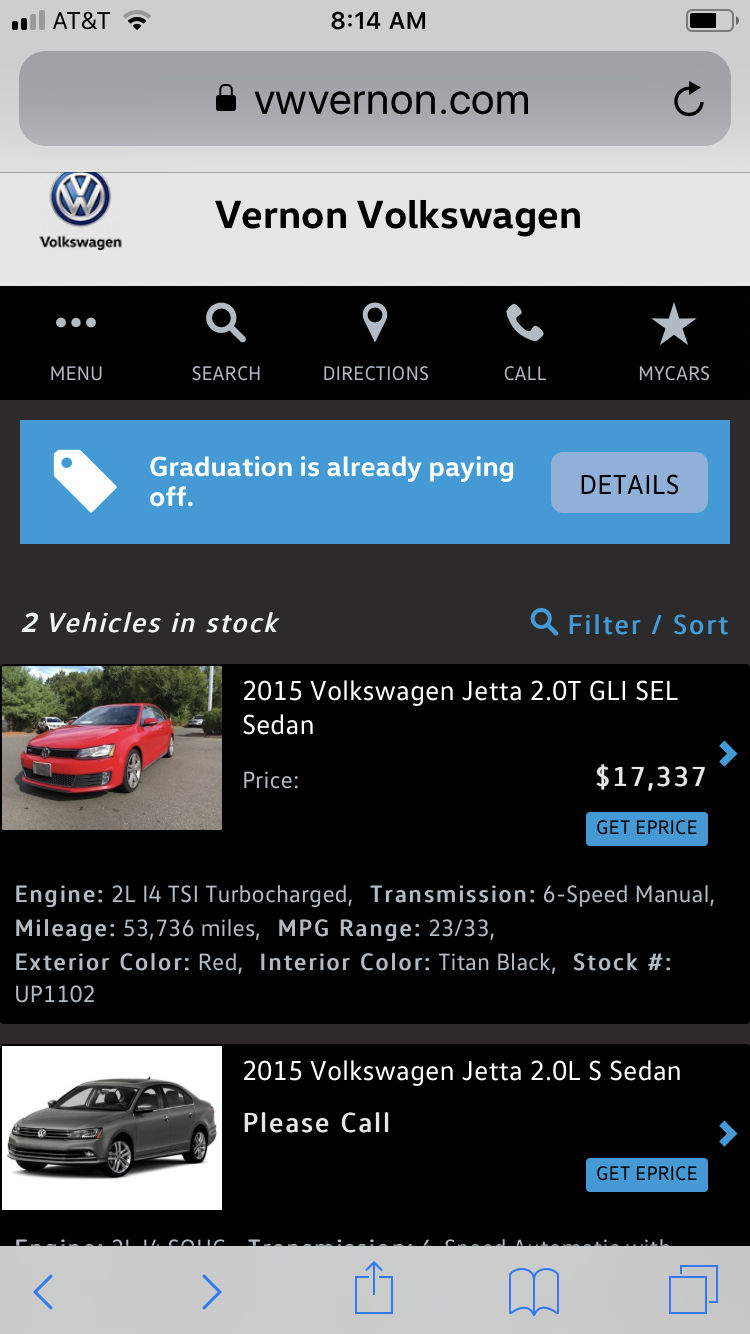Open Filter / Sort options
750x1334 pixels.
pyautogui.click(x=630, y=624)
